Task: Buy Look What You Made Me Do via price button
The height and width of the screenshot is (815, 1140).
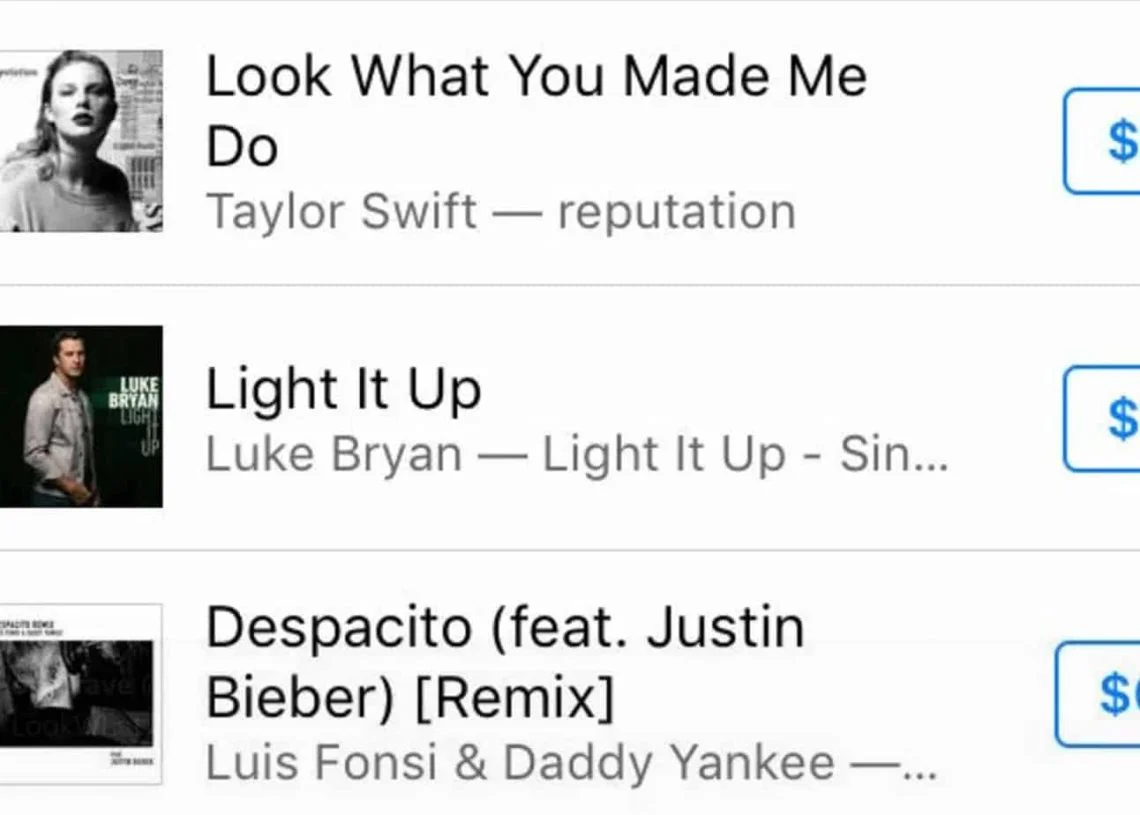Action: click(1102, 141)
